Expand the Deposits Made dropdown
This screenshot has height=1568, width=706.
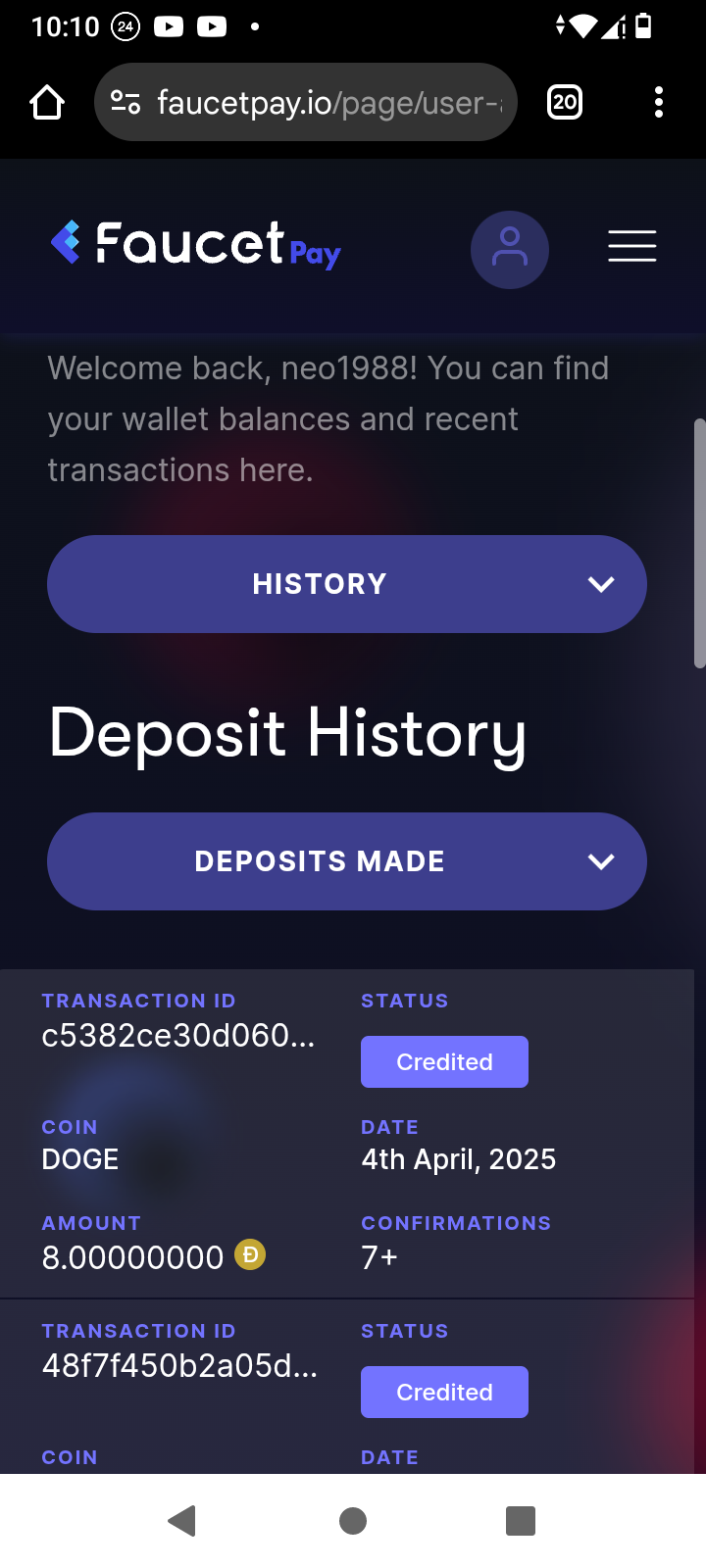[x=347, y=861]
